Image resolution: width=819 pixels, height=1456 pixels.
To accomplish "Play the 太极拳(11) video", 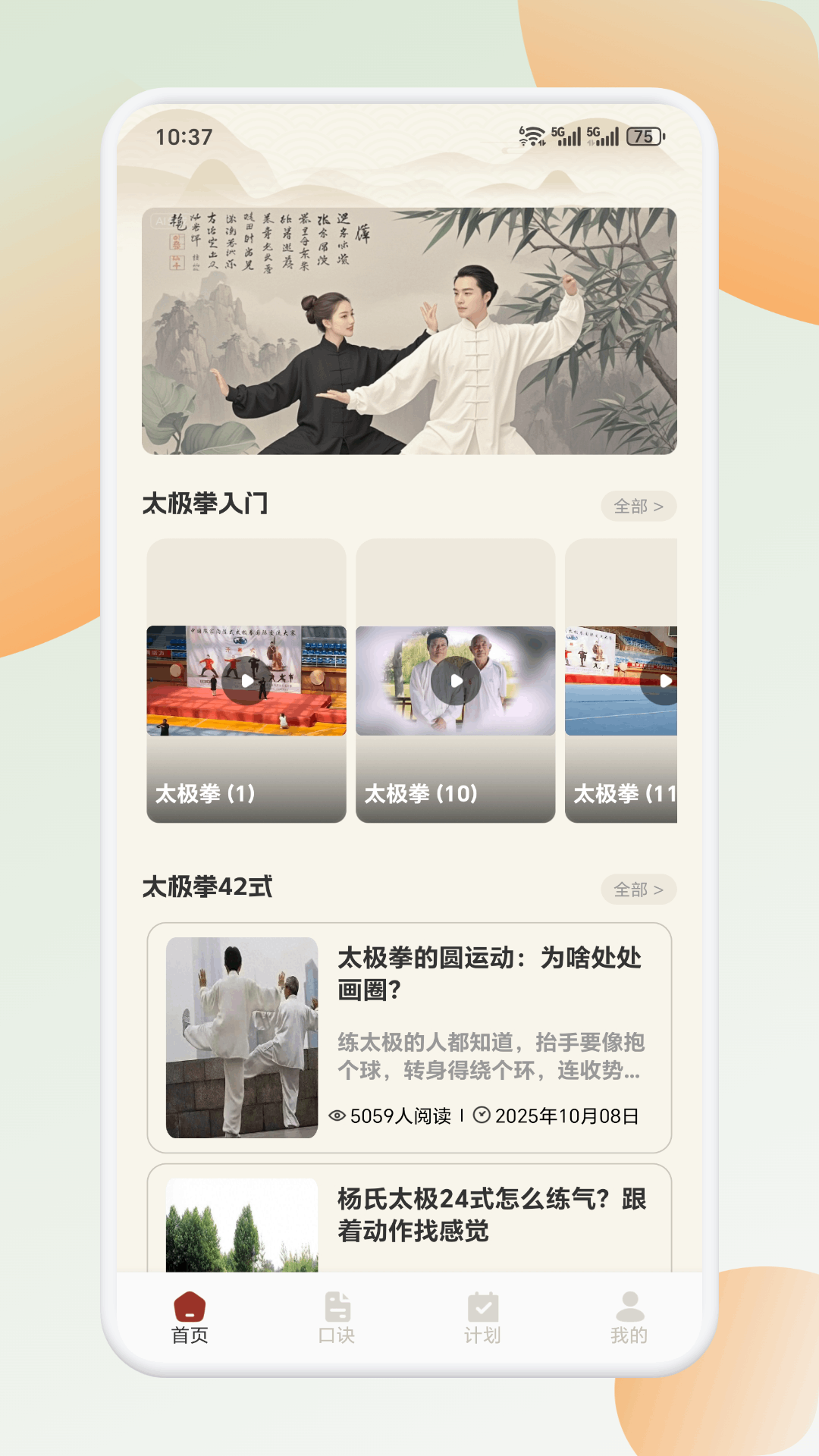I will point(664,682).
